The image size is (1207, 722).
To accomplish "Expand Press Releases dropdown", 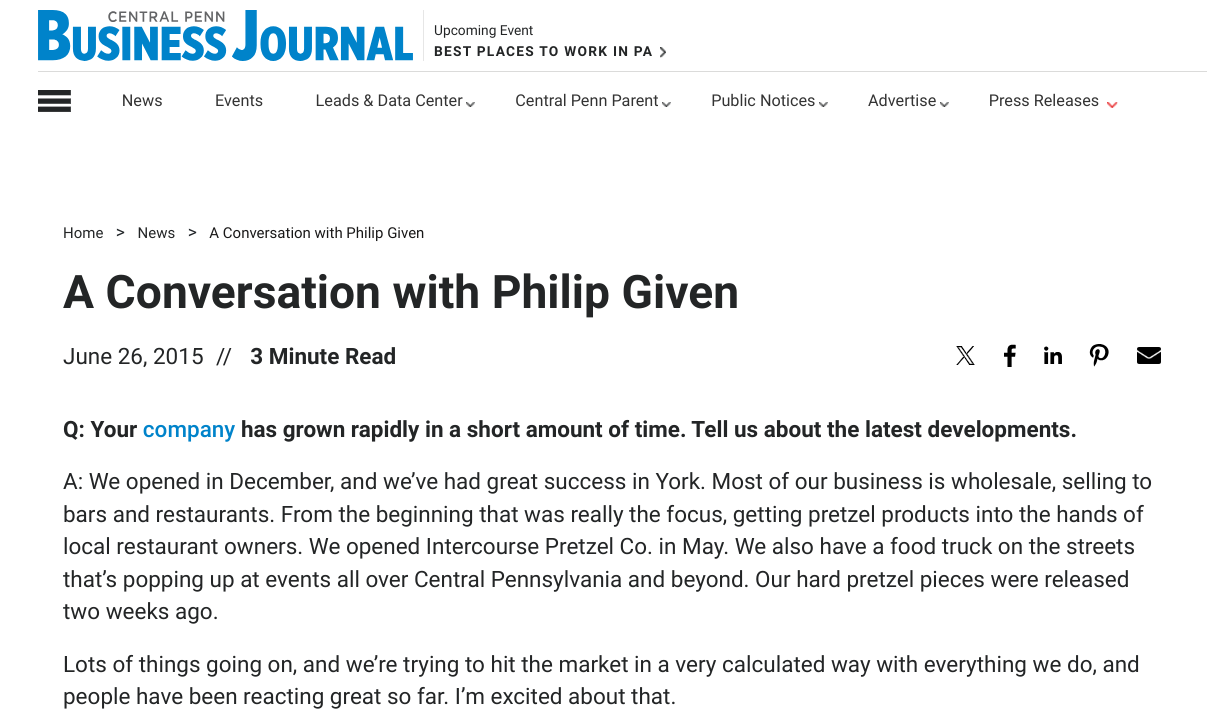I will 1053,101.
